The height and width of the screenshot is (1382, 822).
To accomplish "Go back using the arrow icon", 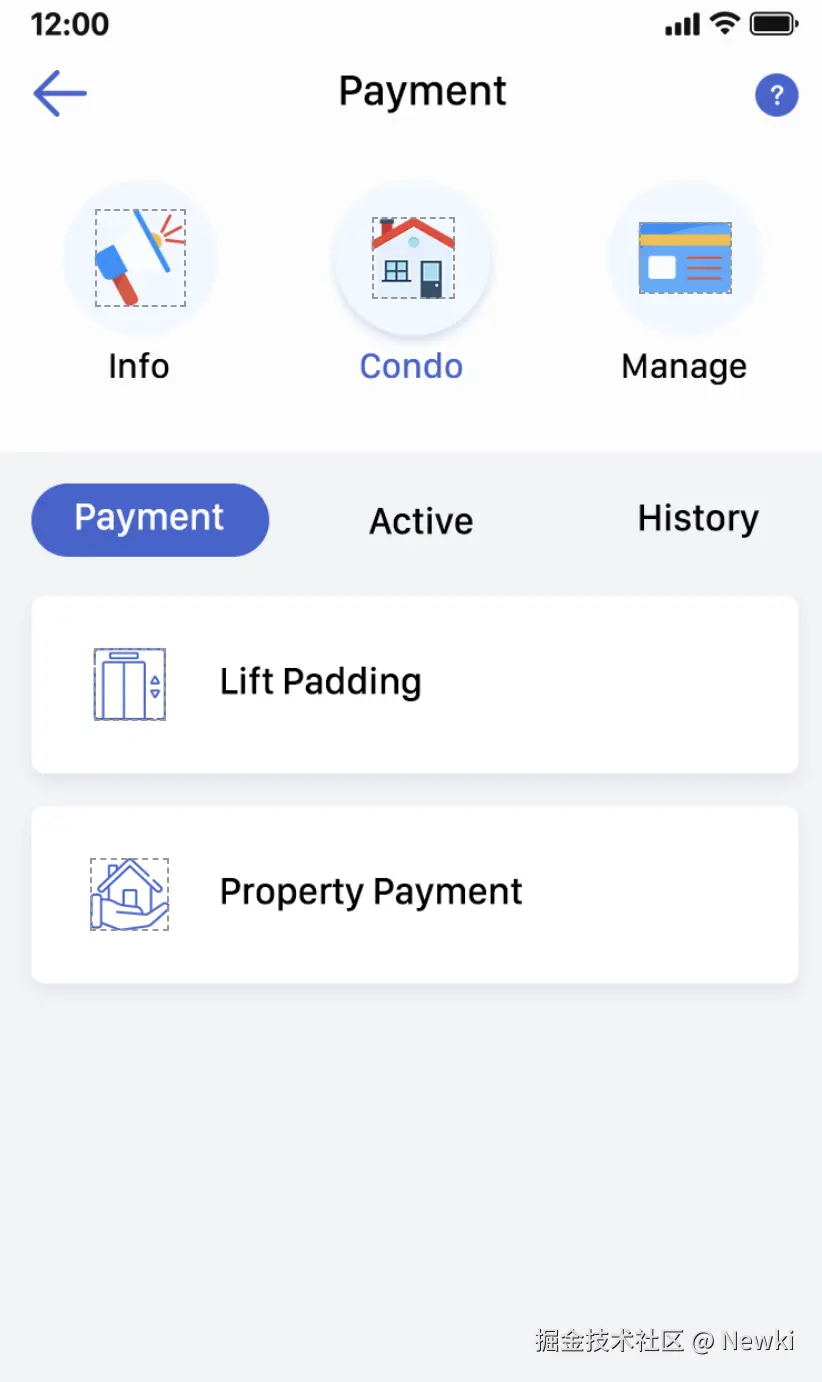I will [x=60, y=94].
